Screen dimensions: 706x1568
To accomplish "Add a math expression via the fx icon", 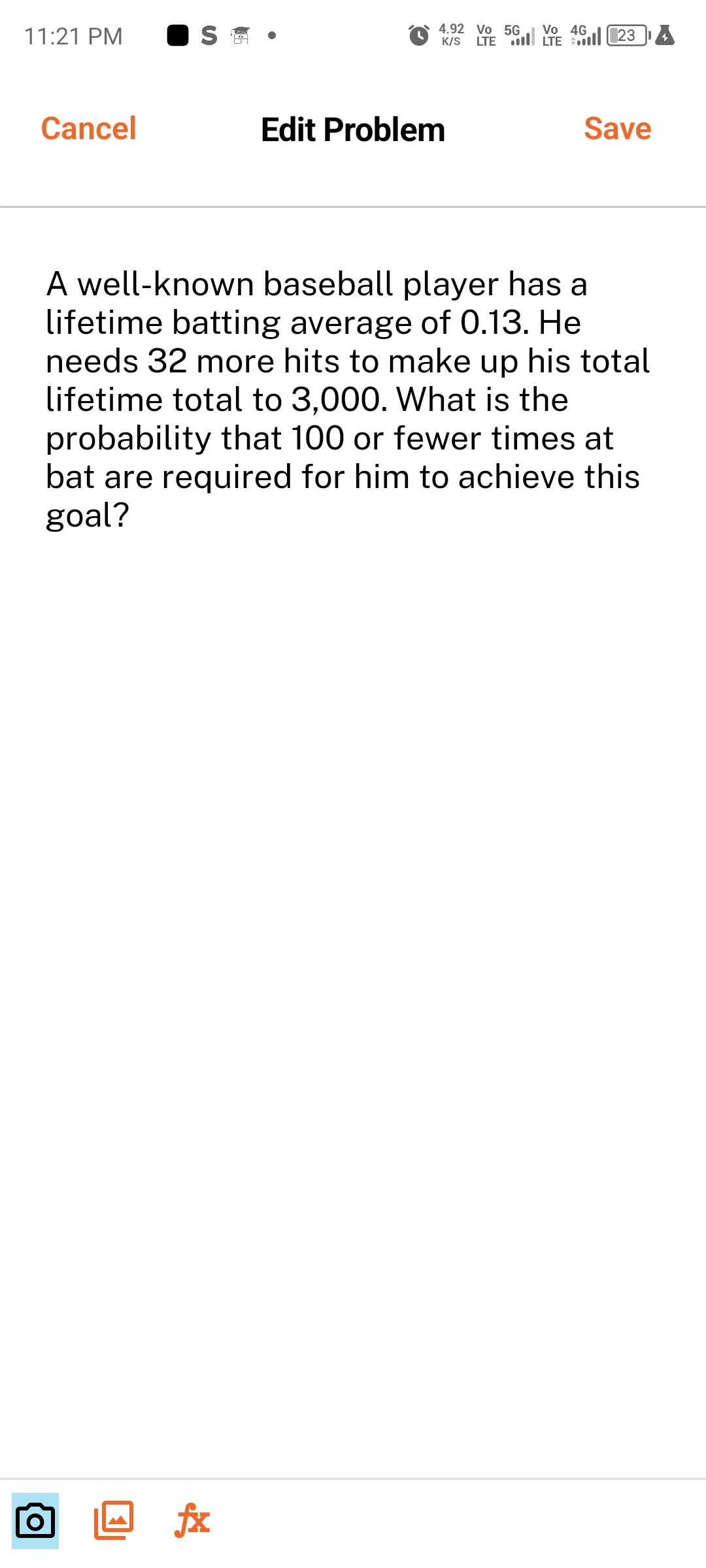I will tap(193, 1520).
